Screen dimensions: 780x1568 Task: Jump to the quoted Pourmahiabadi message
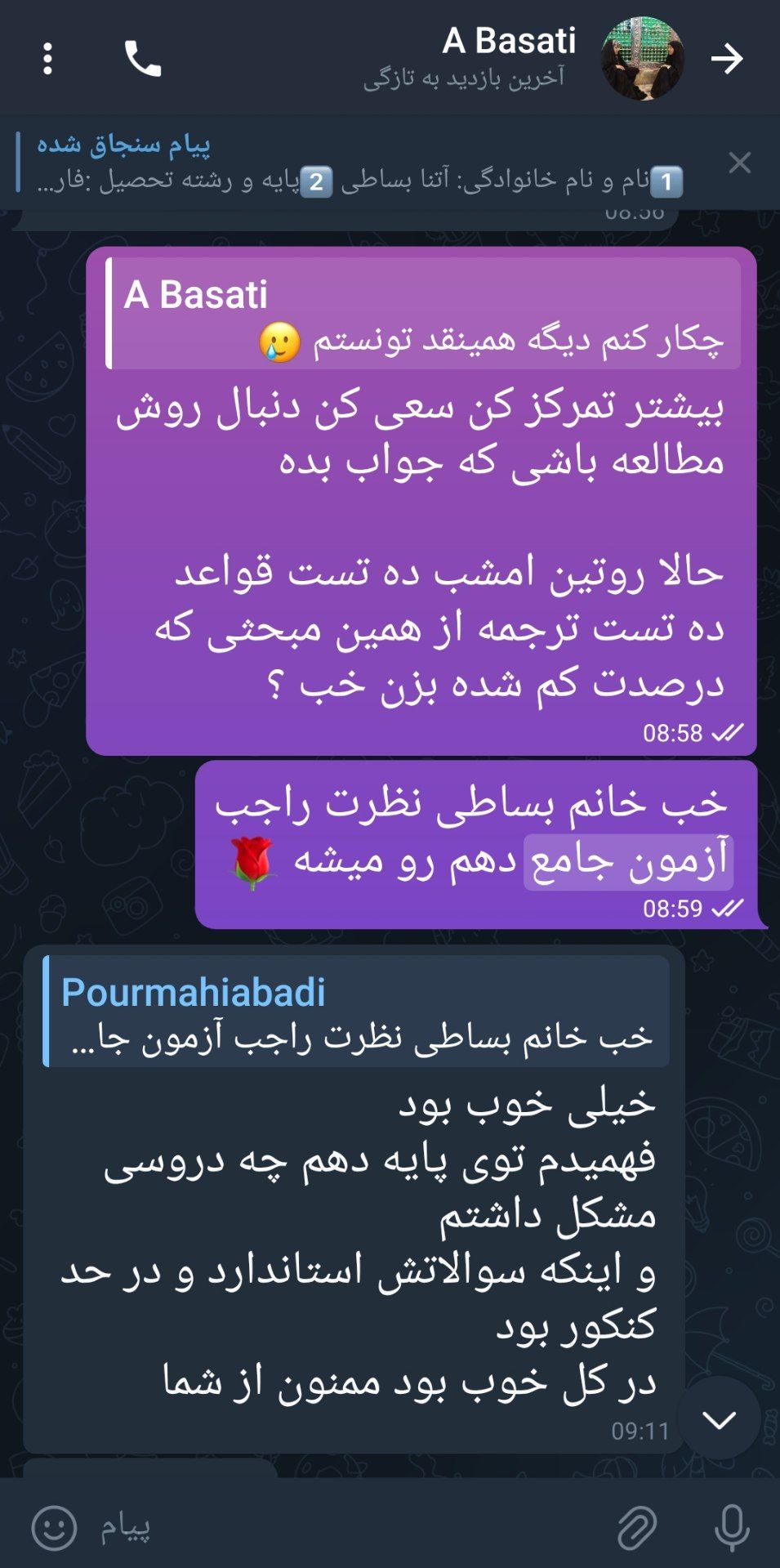coord(356,1012)
